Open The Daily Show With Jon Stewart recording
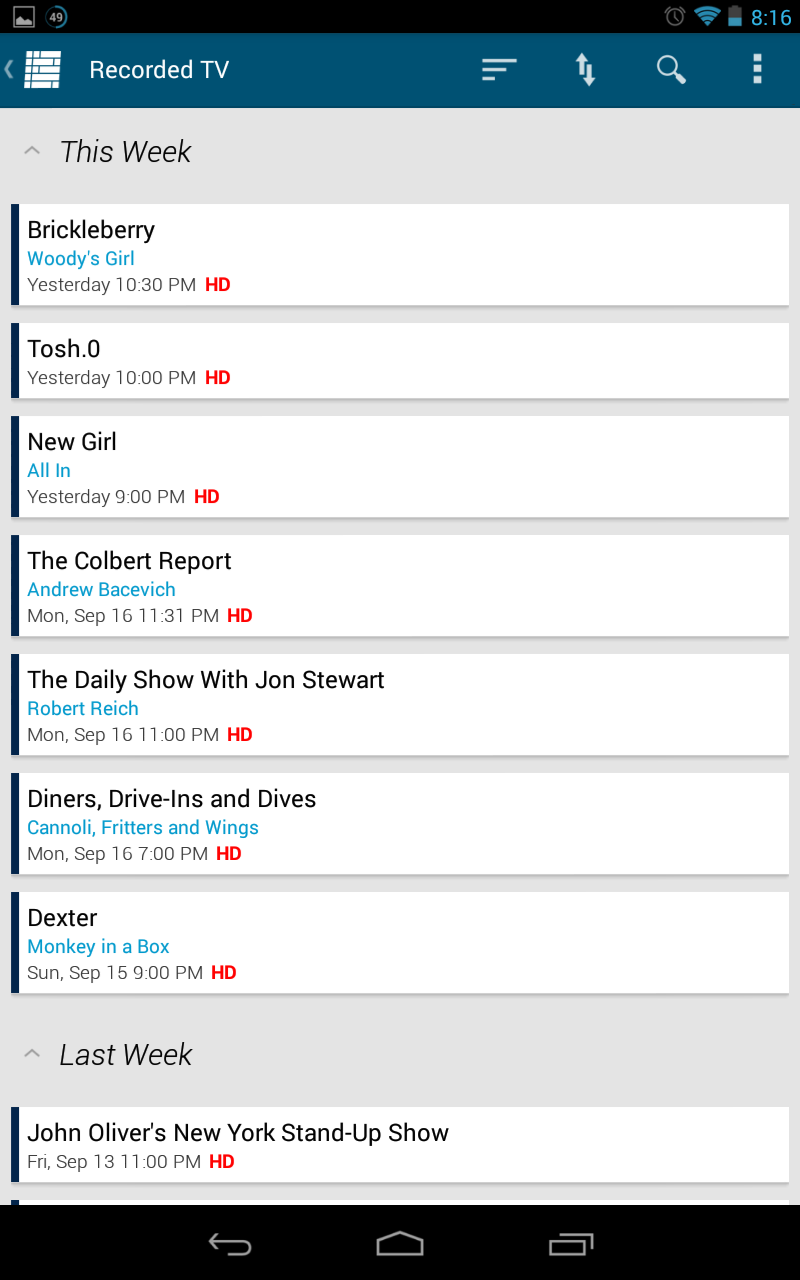Screen dimensions: 800x1280 point(400,704)
